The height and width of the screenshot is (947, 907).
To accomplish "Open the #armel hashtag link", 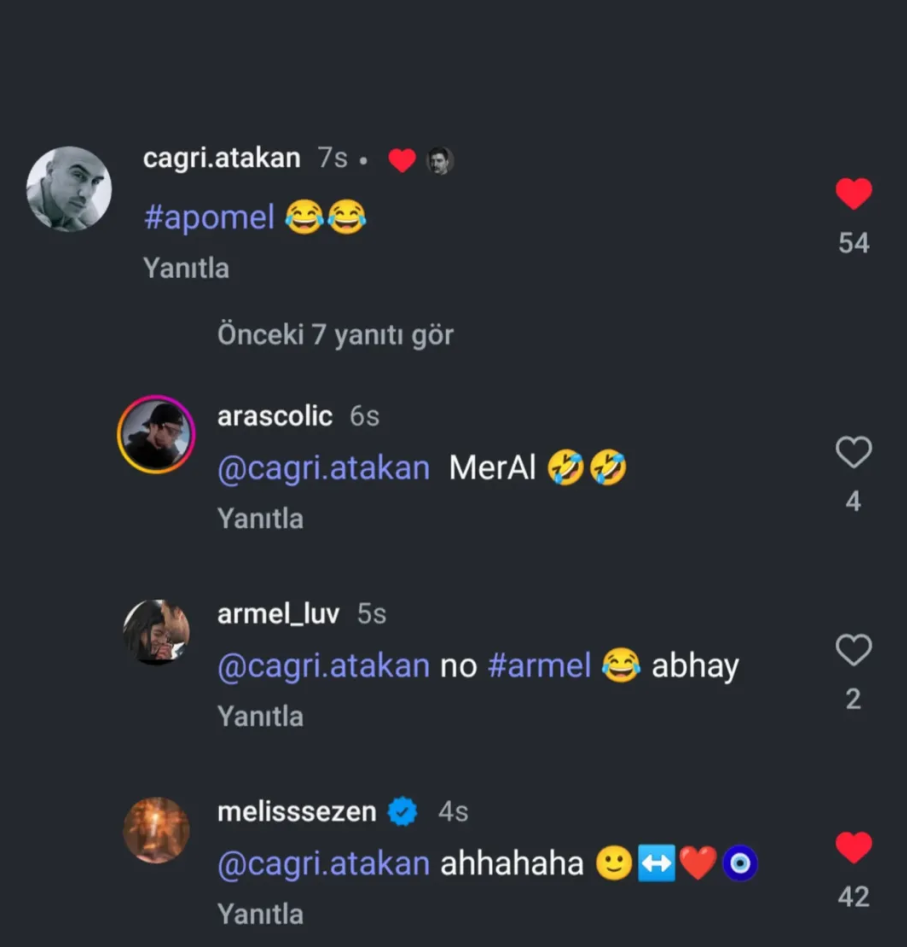I will [539, 666].
